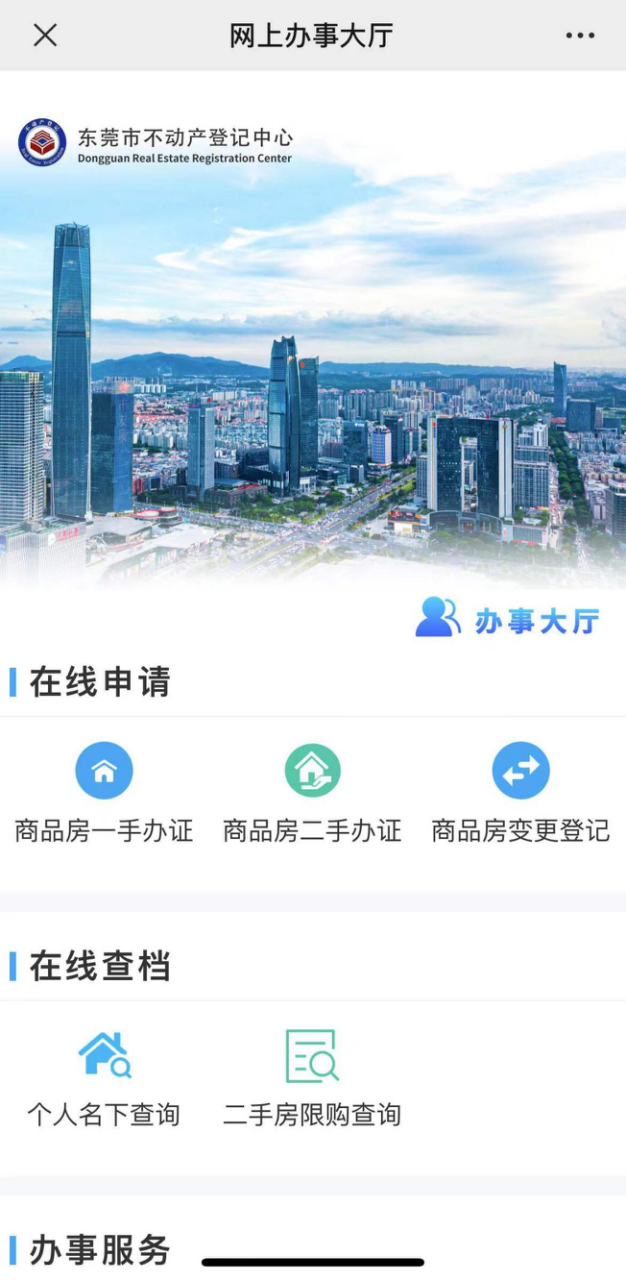626x1280 pixels.
Task: Check 二手房限购查询
Action: point(312,1078)
